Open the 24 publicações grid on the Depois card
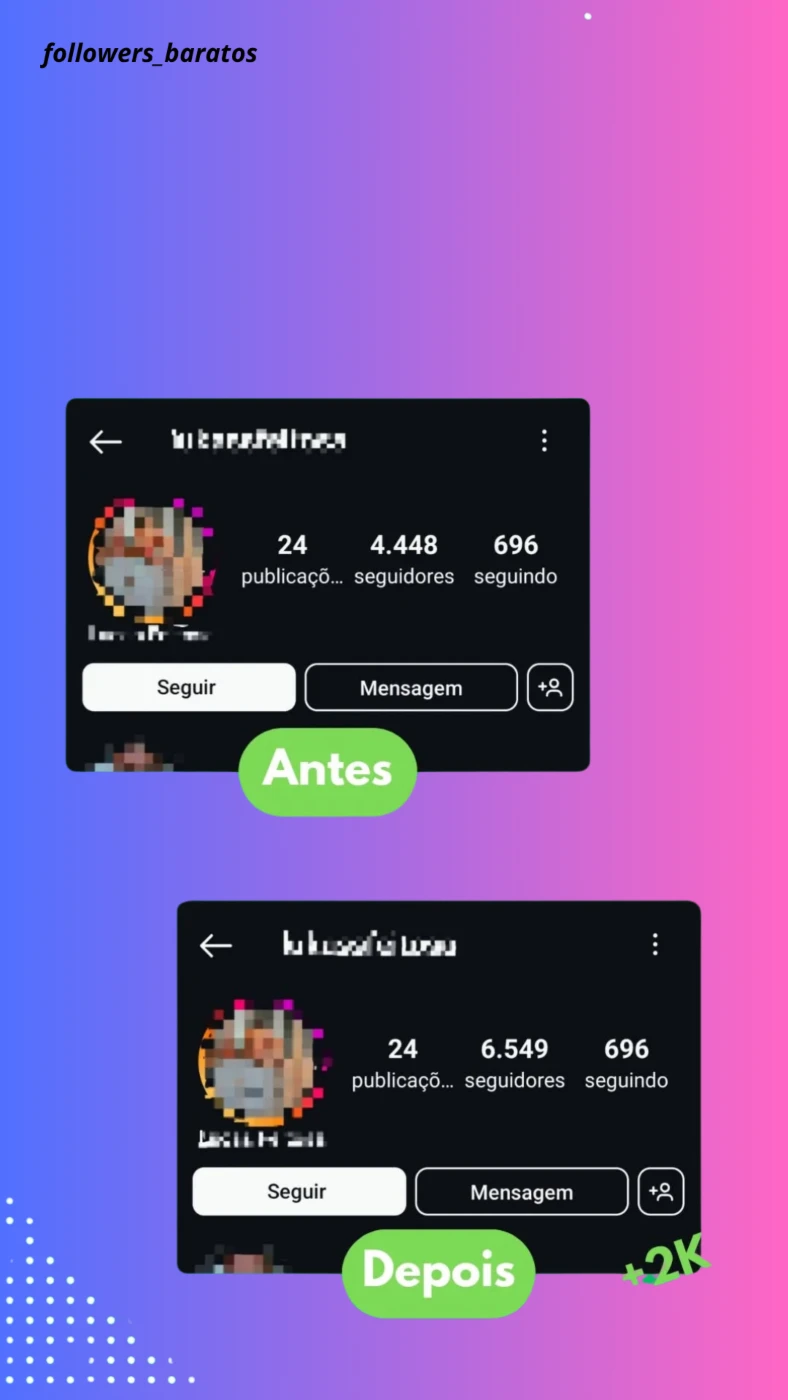 tap(403, 1062)
